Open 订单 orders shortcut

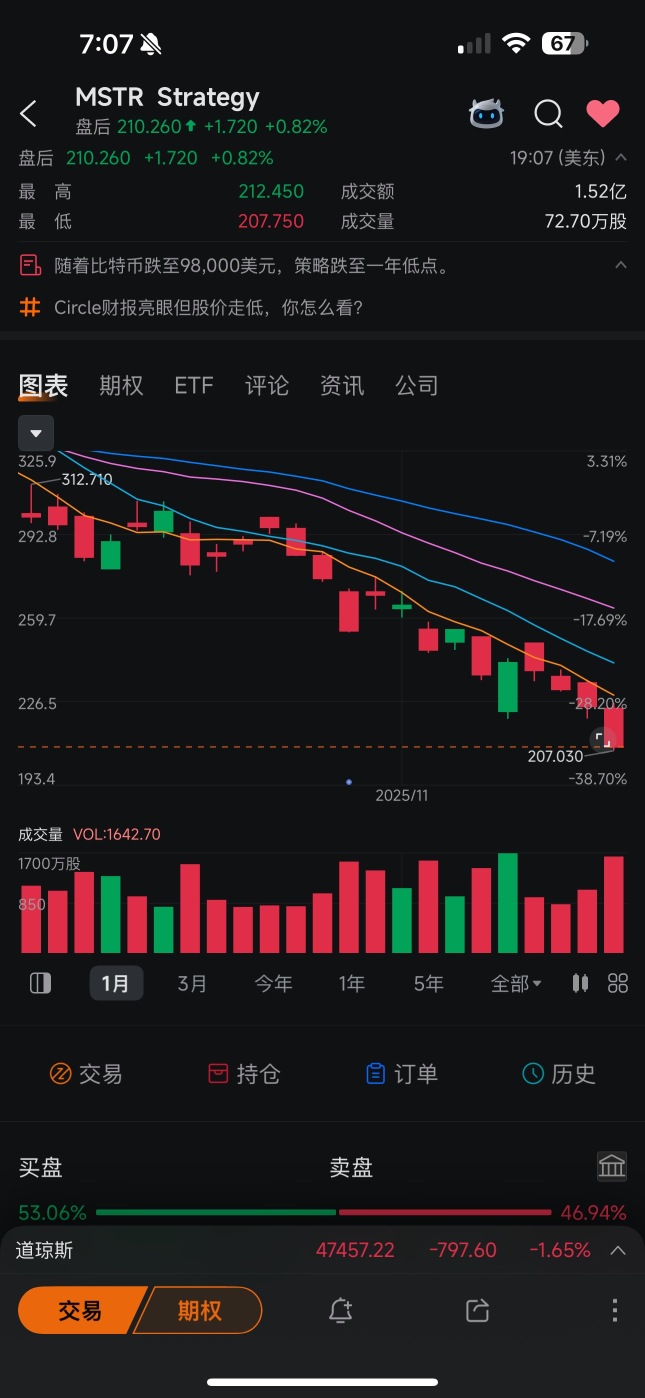click(401, 1073)
